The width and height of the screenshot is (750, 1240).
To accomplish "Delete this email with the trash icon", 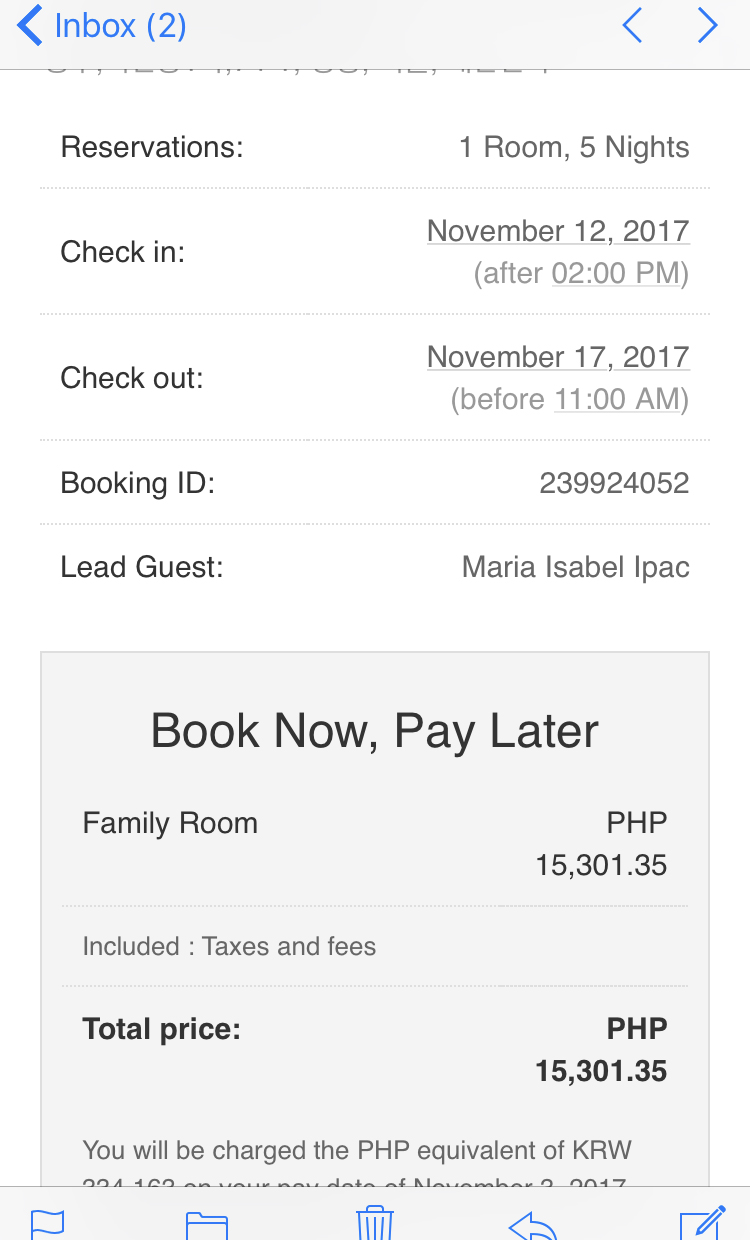I will [375, 1222].
